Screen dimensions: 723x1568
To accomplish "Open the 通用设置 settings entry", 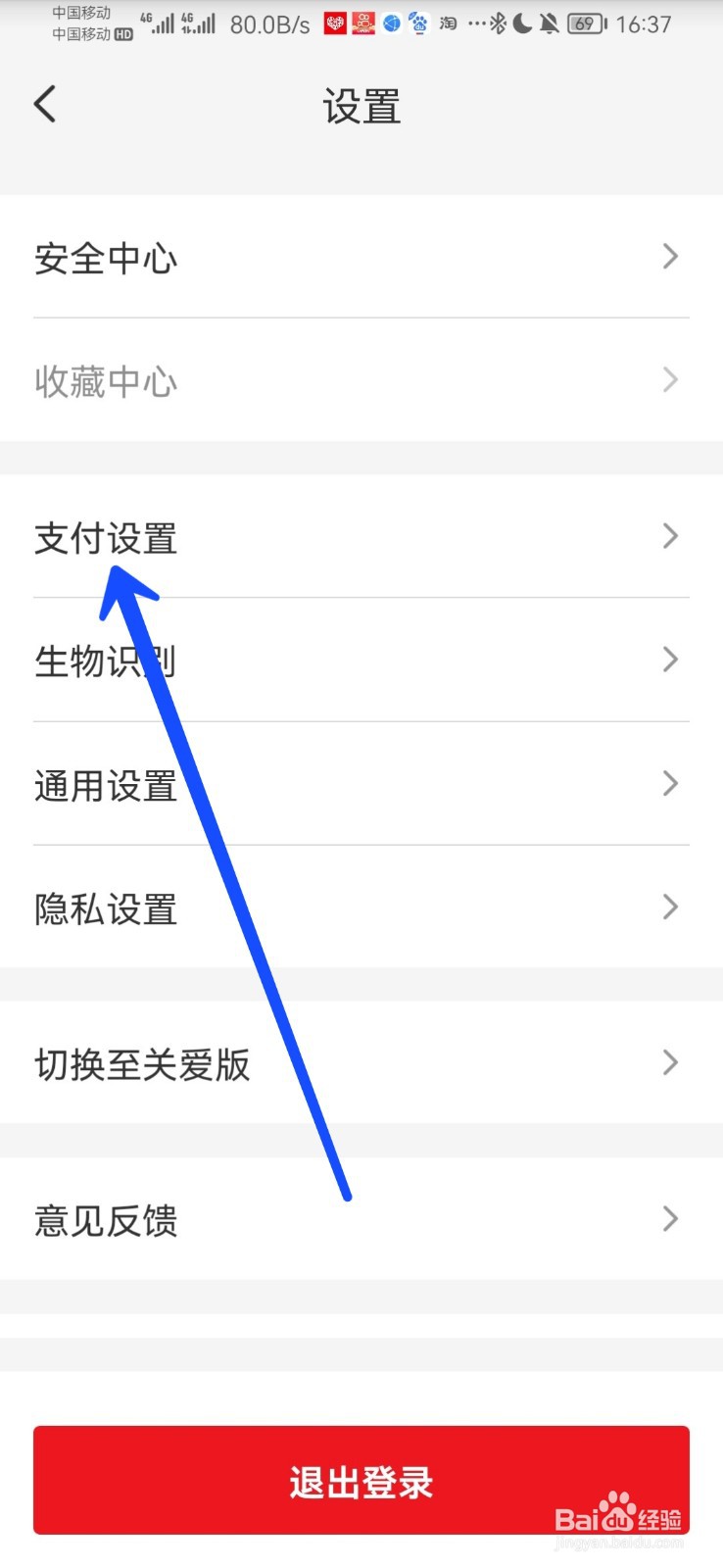I will (105, 784).
